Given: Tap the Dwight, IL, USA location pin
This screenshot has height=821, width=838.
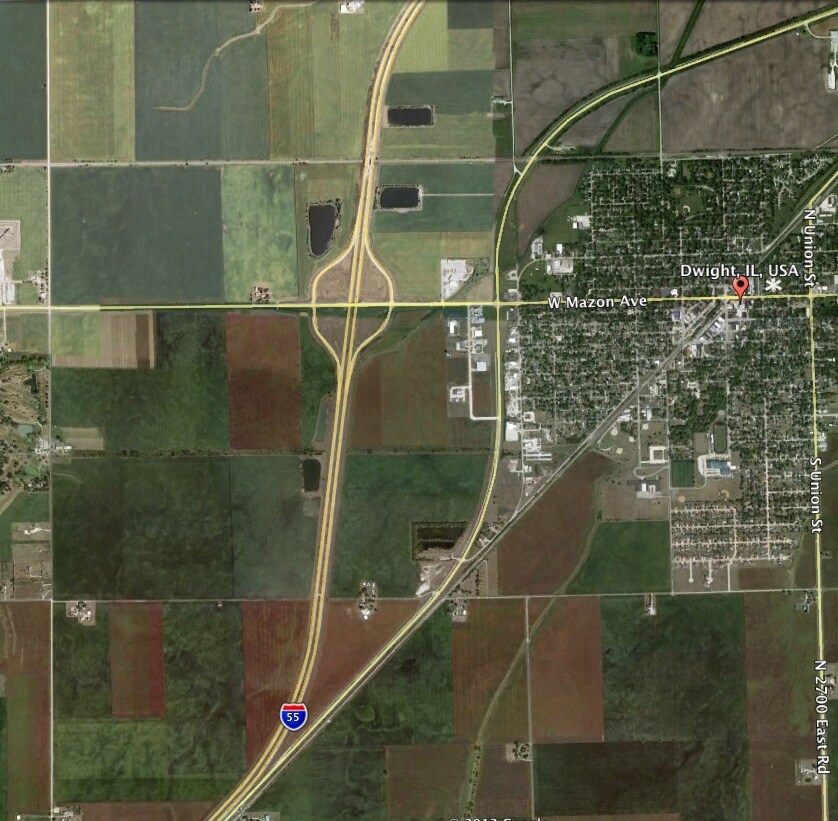Looking at the screenshot, I should point(740,287).
